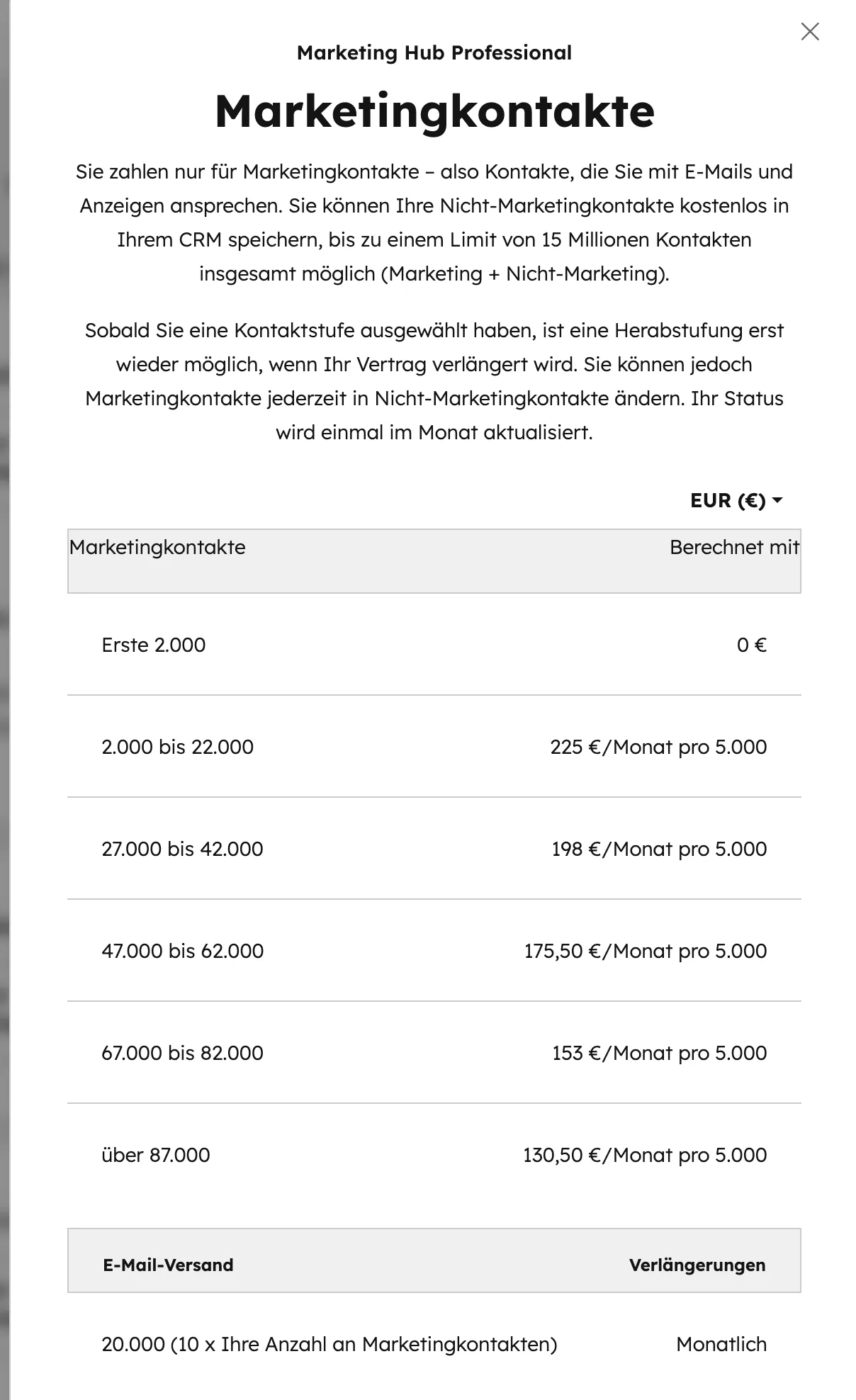Select the Erste 2.000 tier row
This screenshot has height=1400, width=856.
point(154,645)
